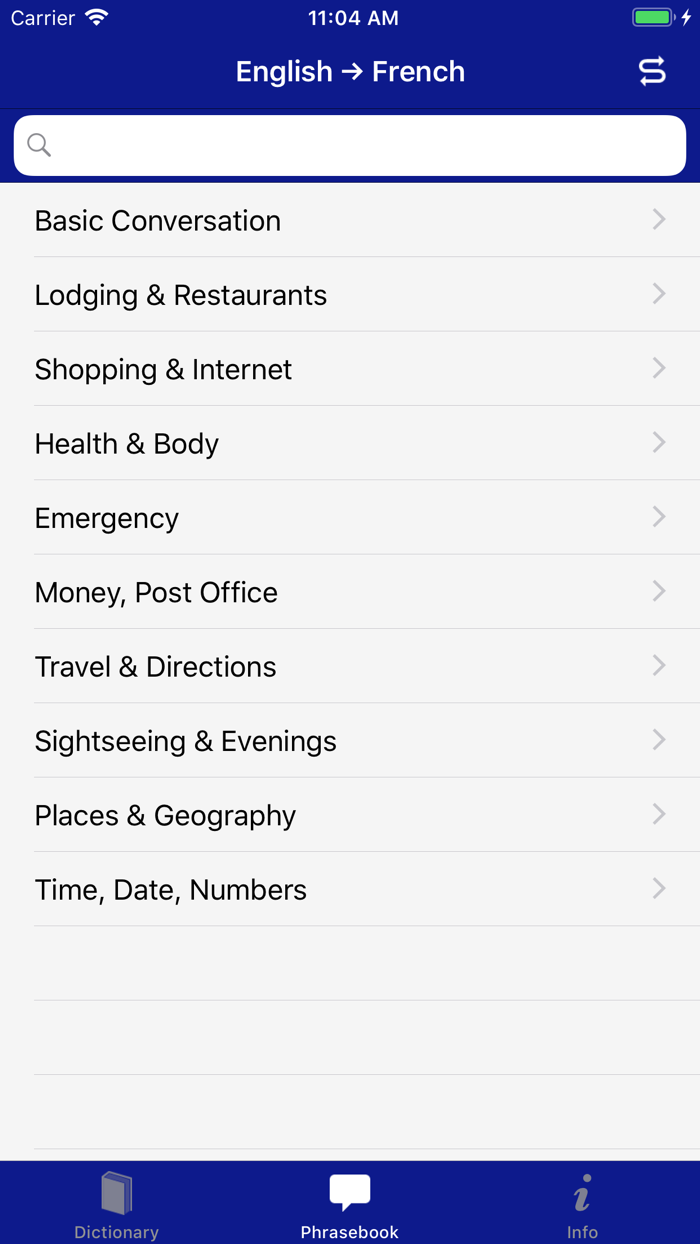700x1244 pixels.
Task: Select the Shopping & Internet category
Action: click(350, 369)
